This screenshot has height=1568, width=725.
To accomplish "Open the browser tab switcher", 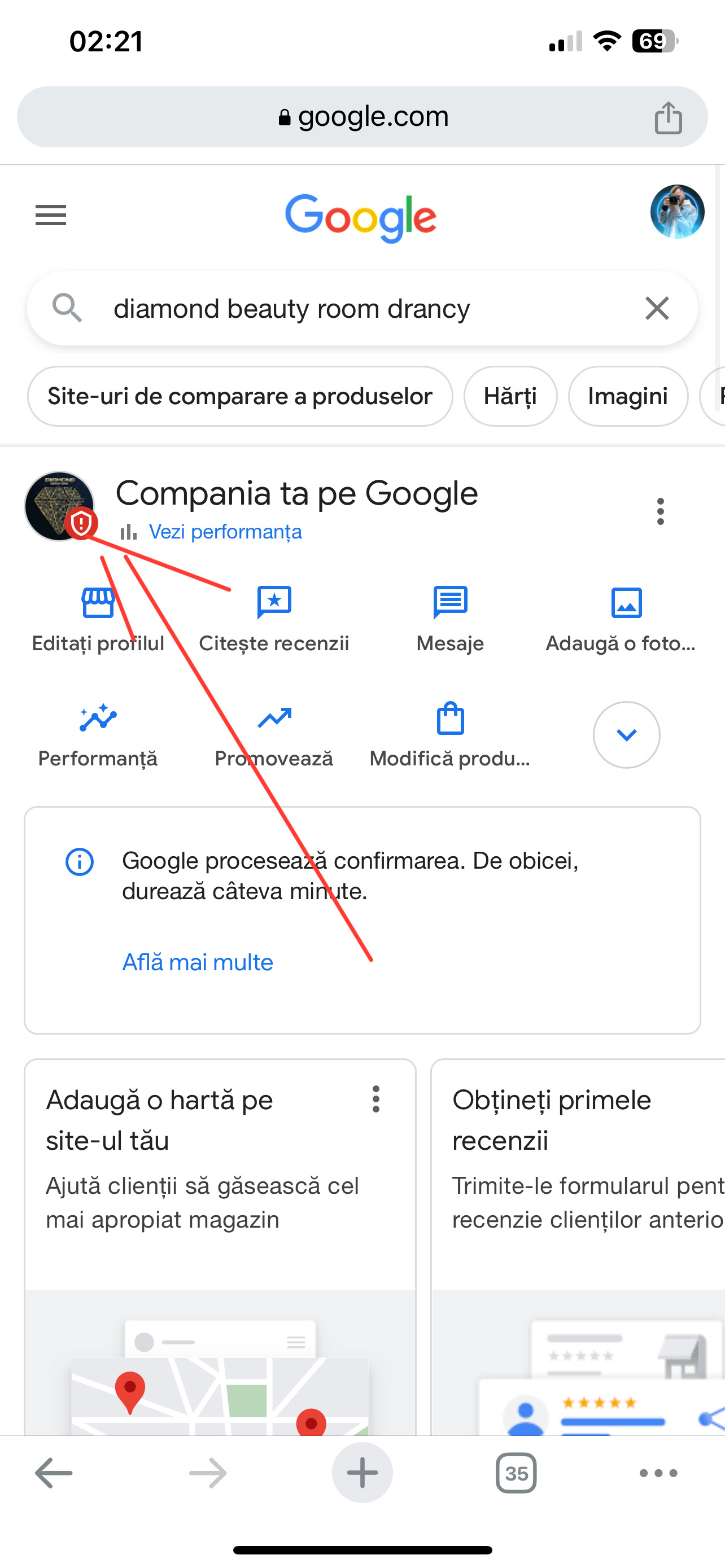I will click(x=516, y=1473).
